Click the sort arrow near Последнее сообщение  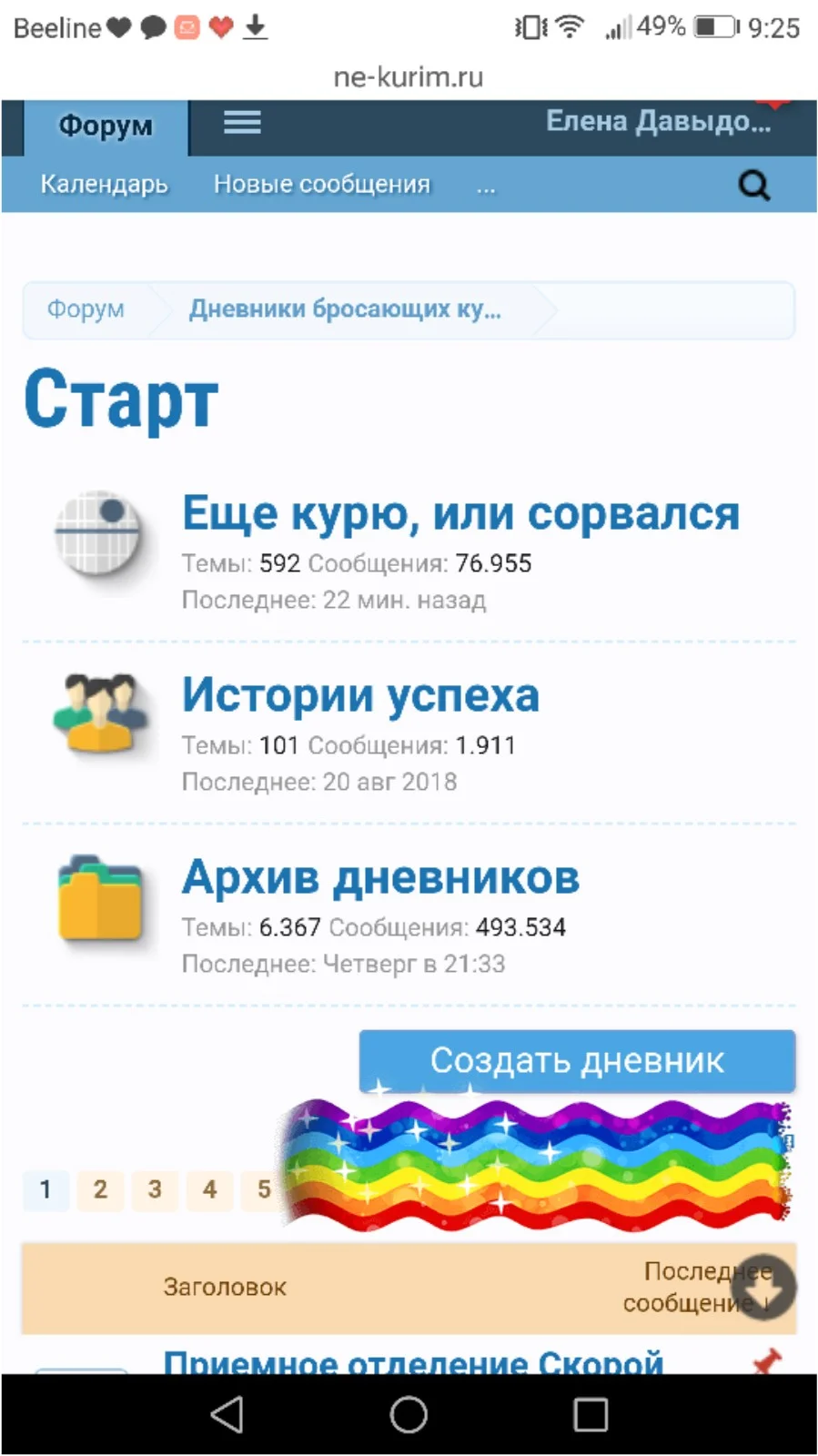[x=762, y=1287]
